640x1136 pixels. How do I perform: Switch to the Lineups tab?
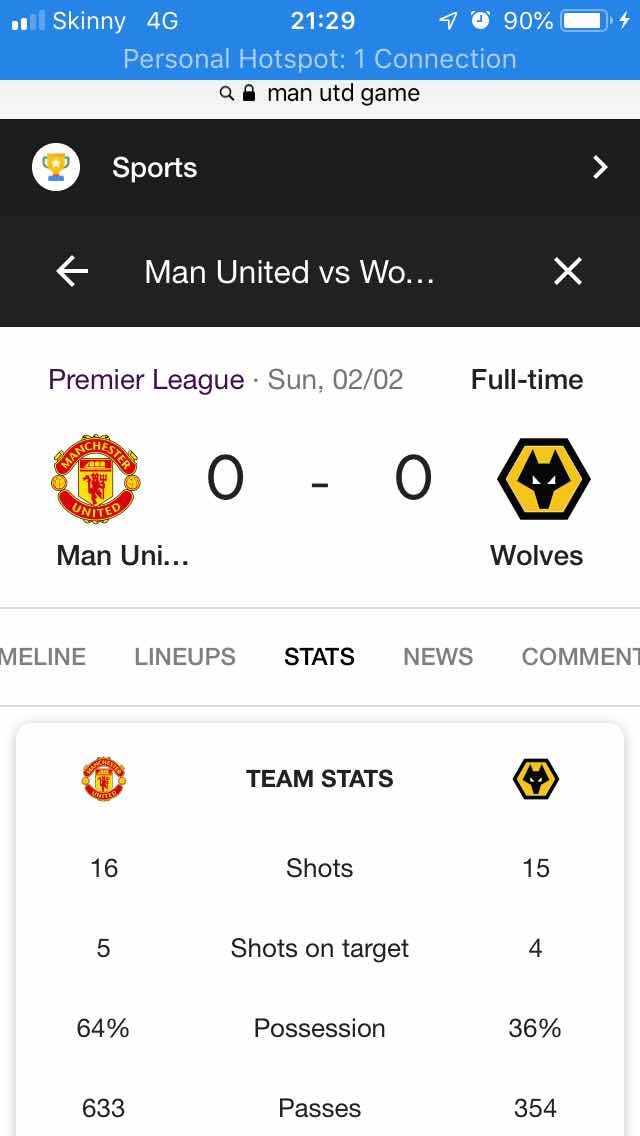point(185,656)
